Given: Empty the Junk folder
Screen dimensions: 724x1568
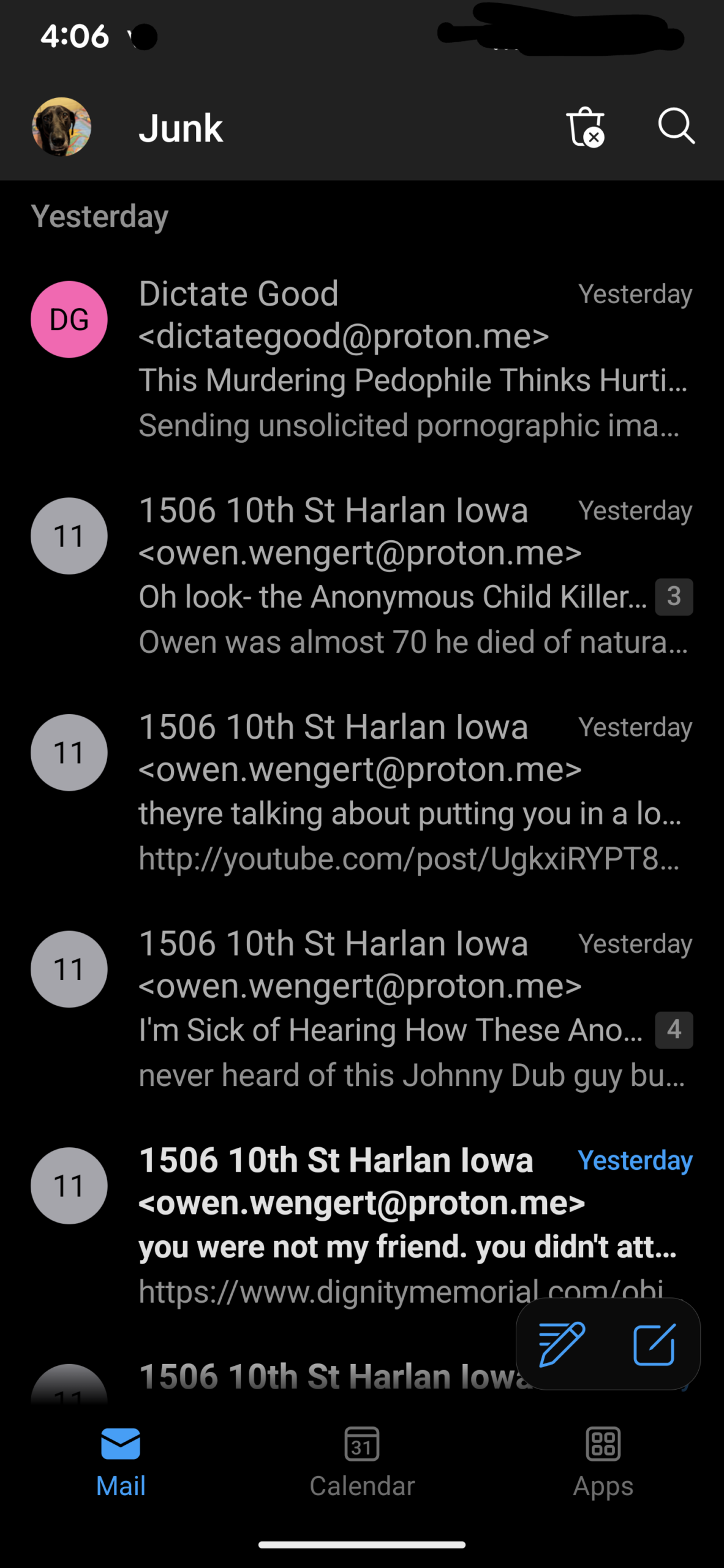Looking at the screenshot, I should click(x=585, y=127).
